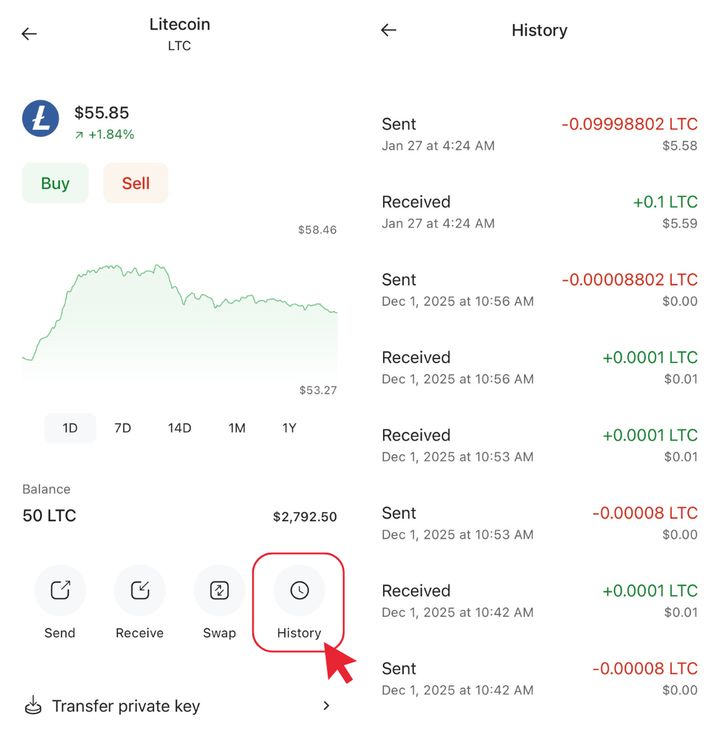This screenshot has height=737, width=716.
Task: Show the 1M price chart
Action: 237,428
